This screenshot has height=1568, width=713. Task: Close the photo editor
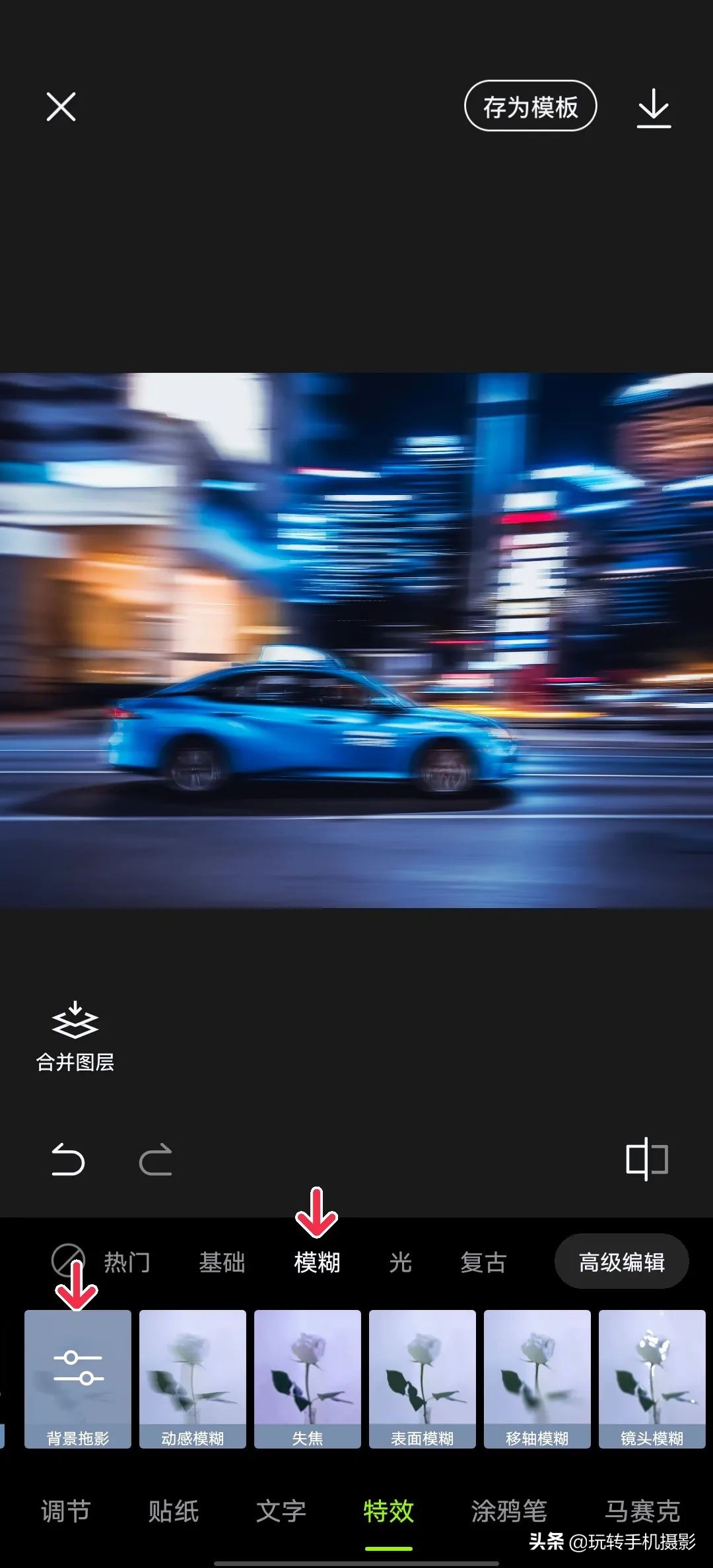(x=61, y=107)
